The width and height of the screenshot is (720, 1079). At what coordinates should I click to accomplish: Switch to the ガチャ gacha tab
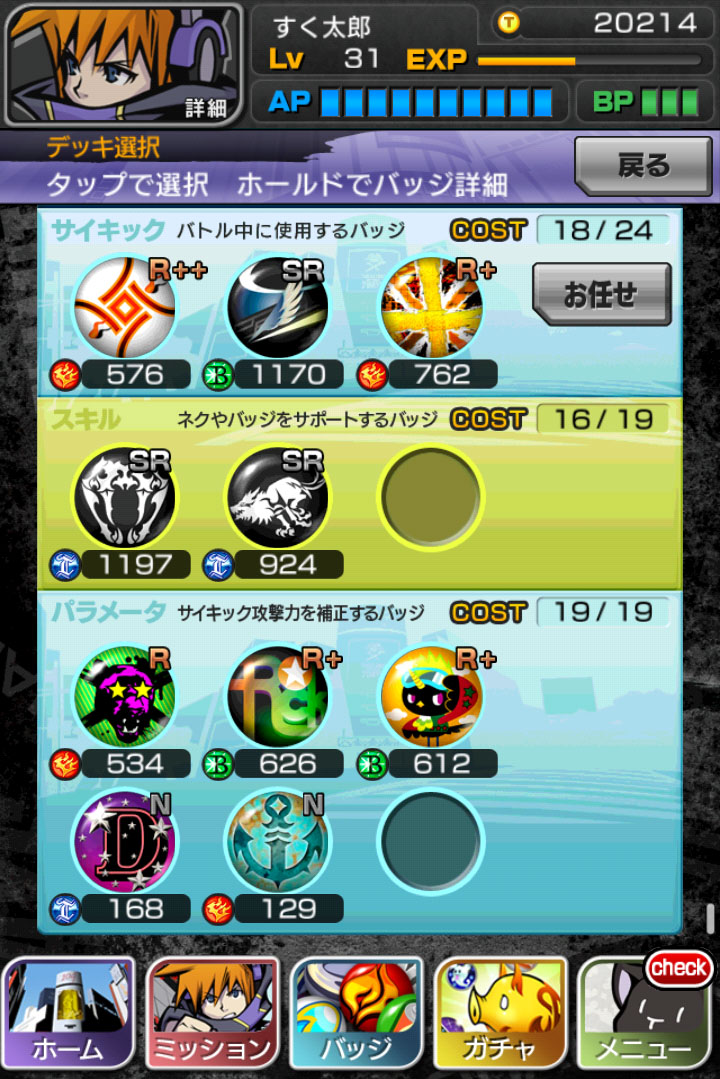pos(501,1012)
